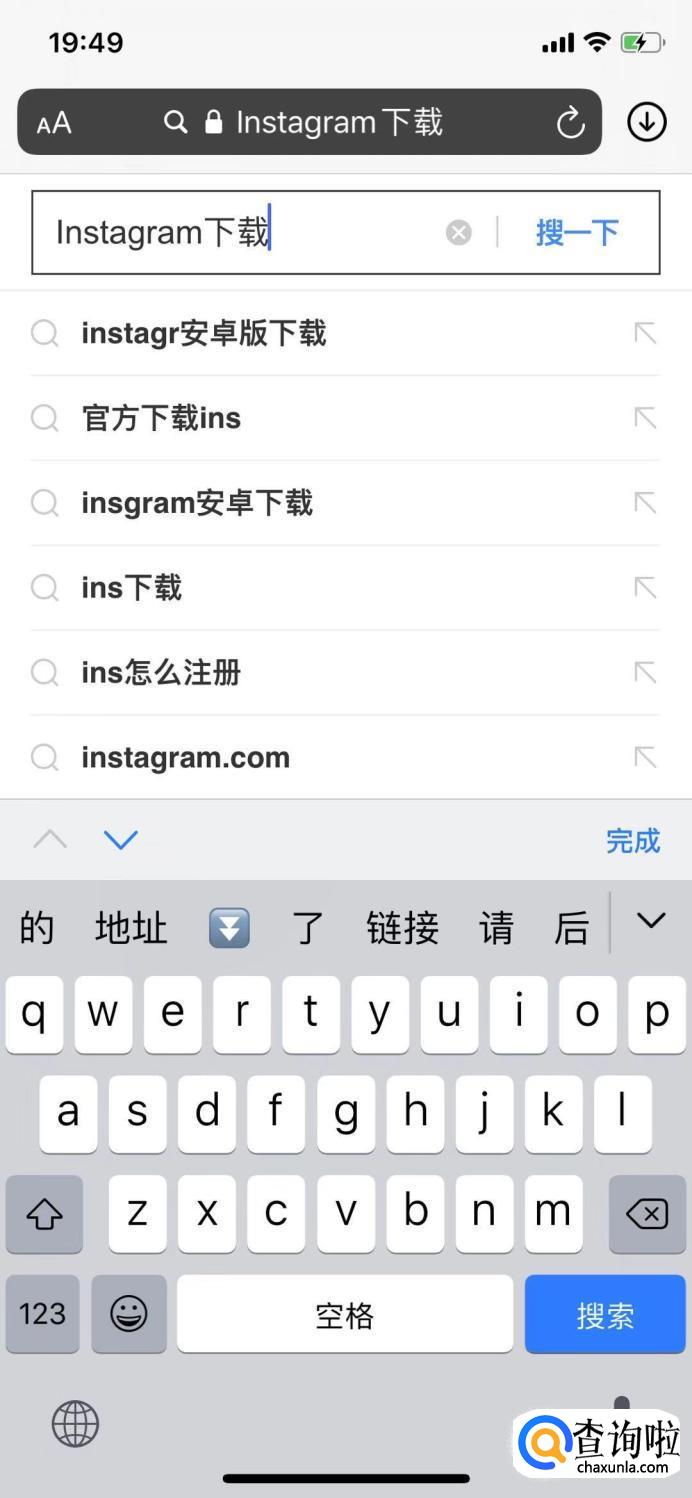Select the suggestion 官方下载ins
Viewport: 692px width, 1498px height.
click(x=344, y=418)
